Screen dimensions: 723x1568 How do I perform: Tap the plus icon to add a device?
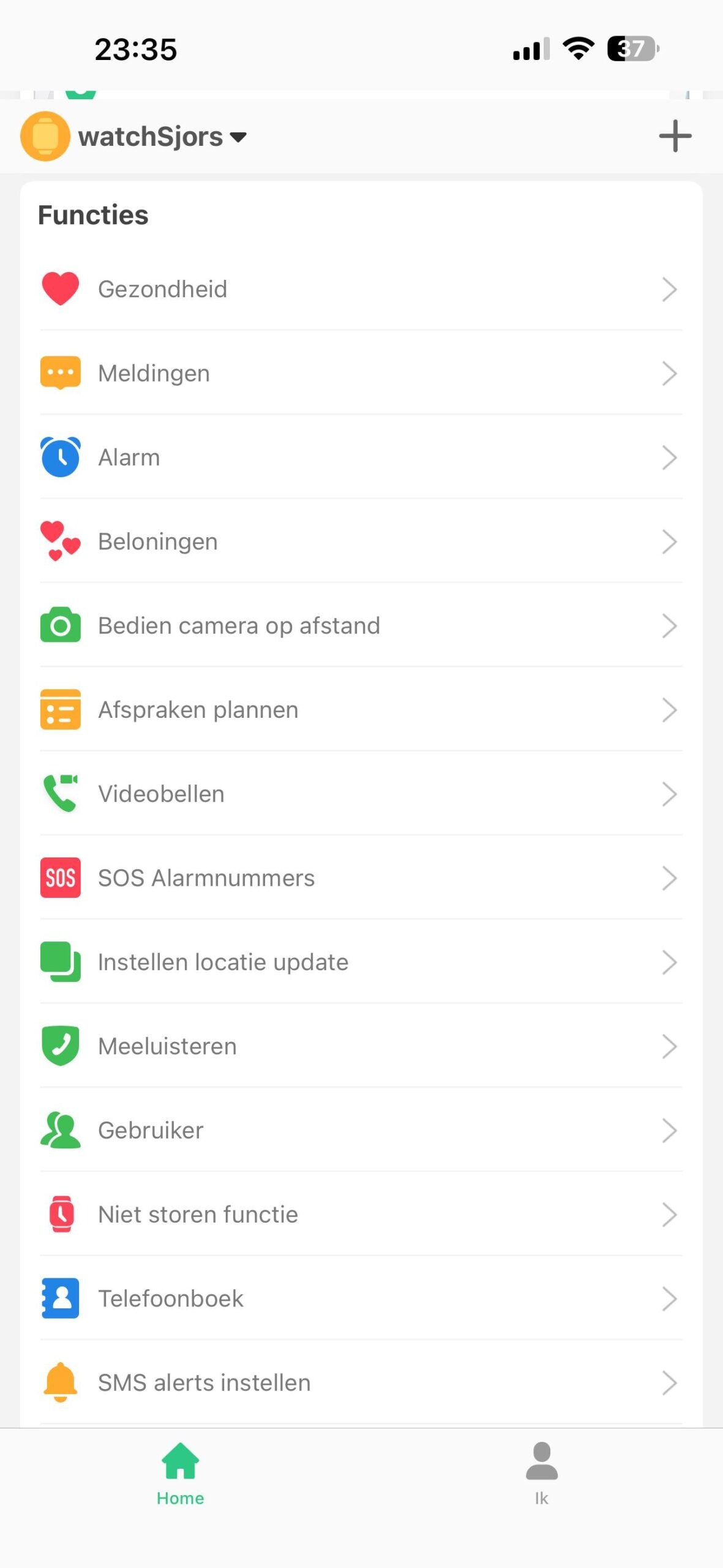click(x=675, y=136)
